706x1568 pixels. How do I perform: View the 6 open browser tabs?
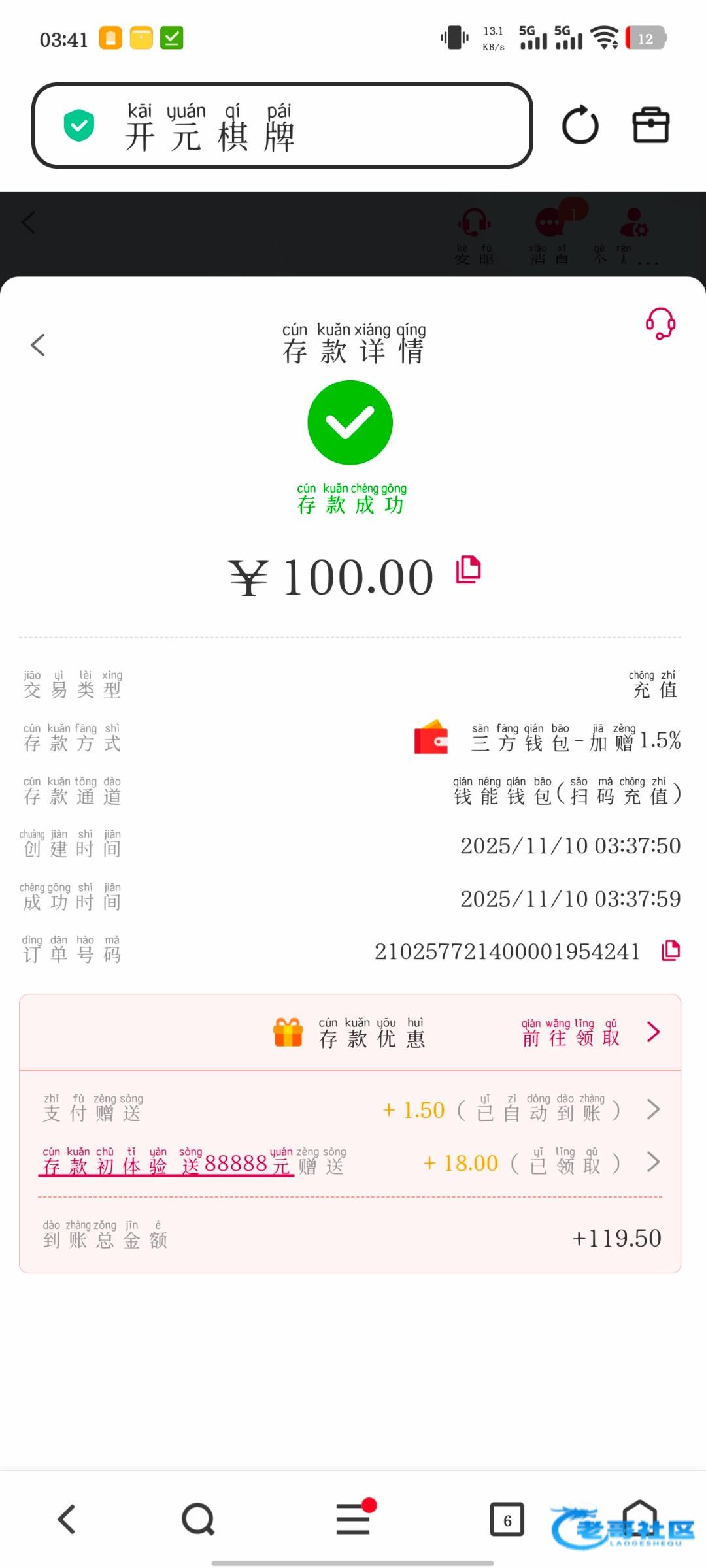[507, 1520]
